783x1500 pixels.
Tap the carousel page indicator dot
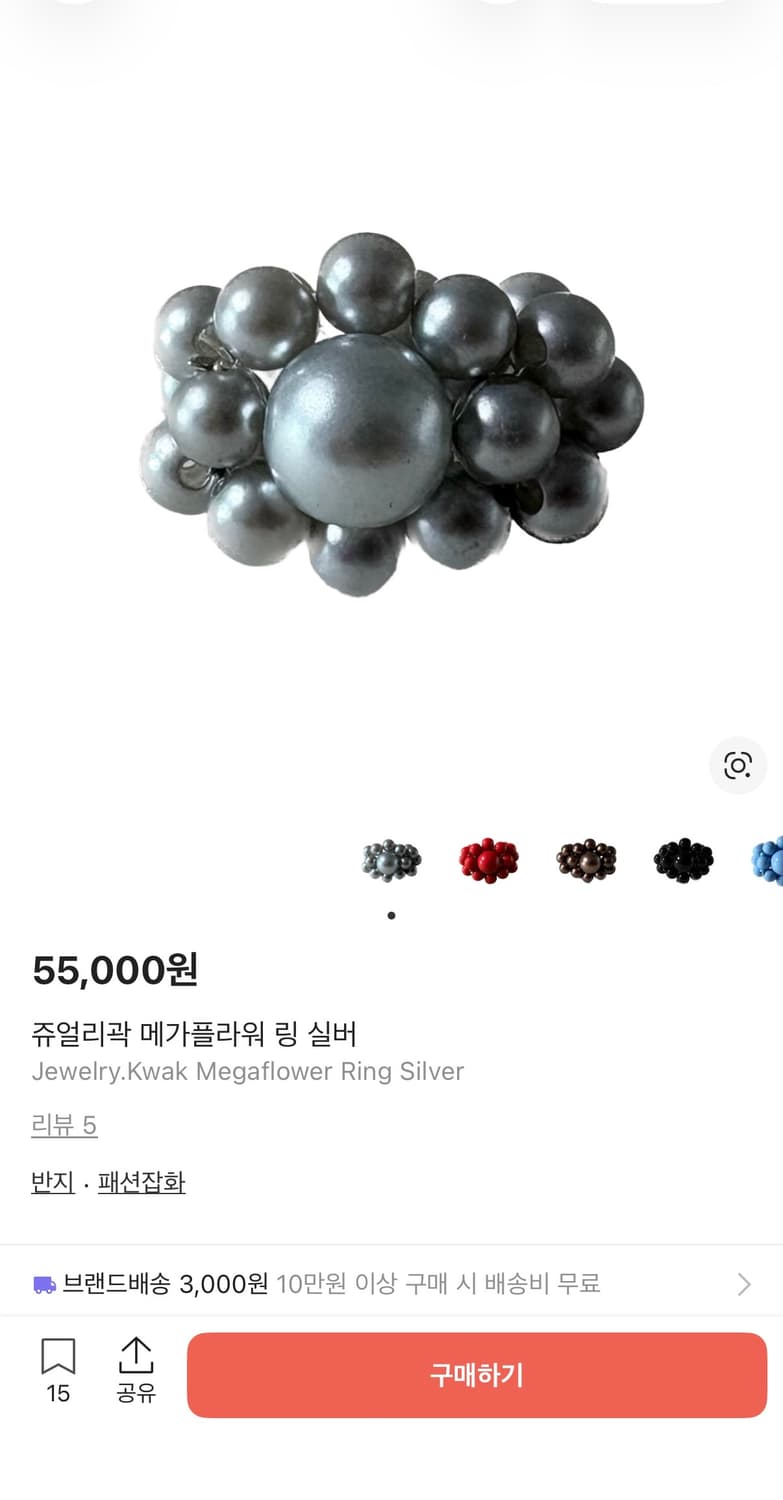[392, 915]
